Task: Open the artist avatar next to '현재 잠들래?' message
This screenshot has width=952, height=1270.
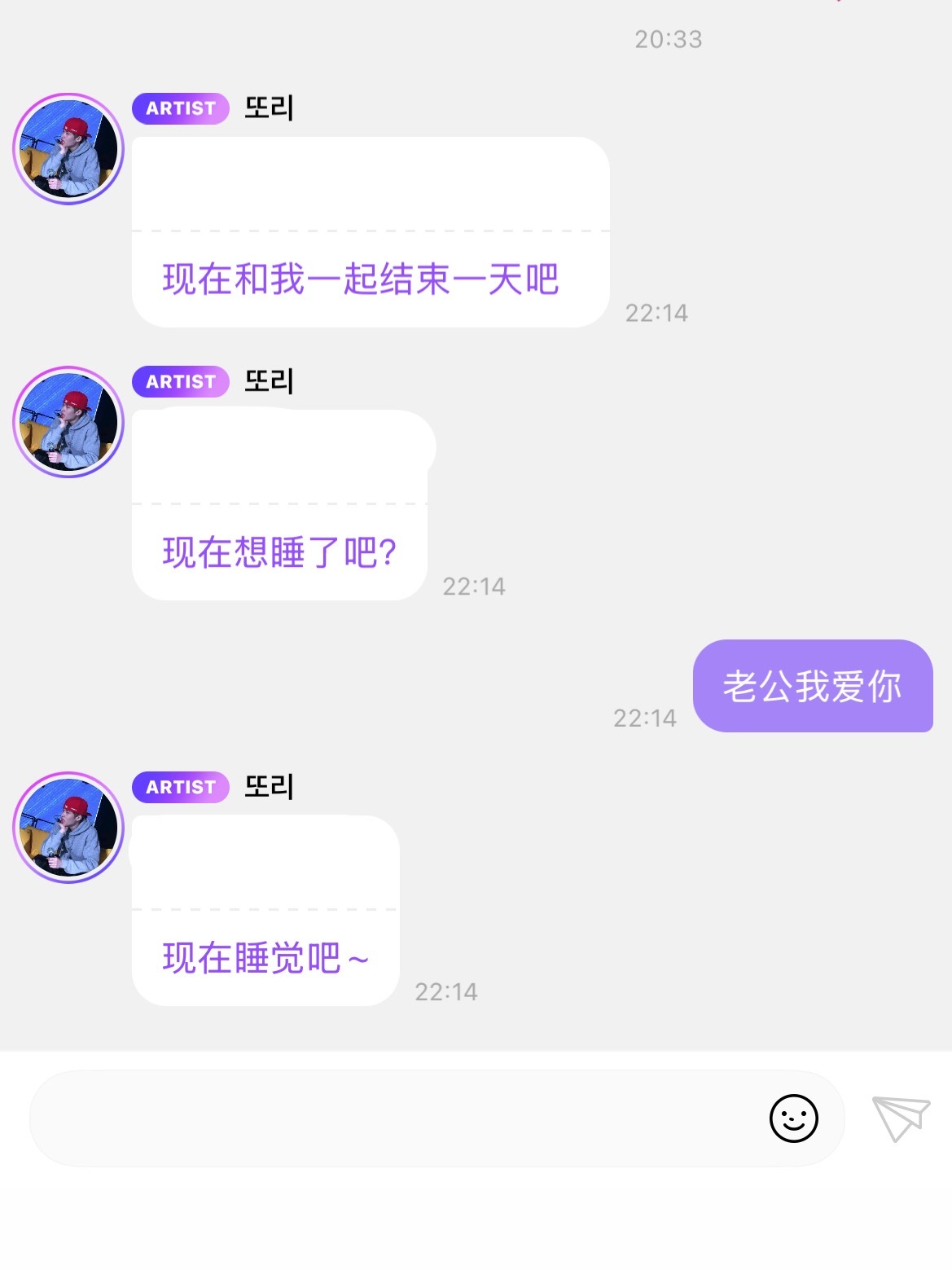Action: (69, 424)
